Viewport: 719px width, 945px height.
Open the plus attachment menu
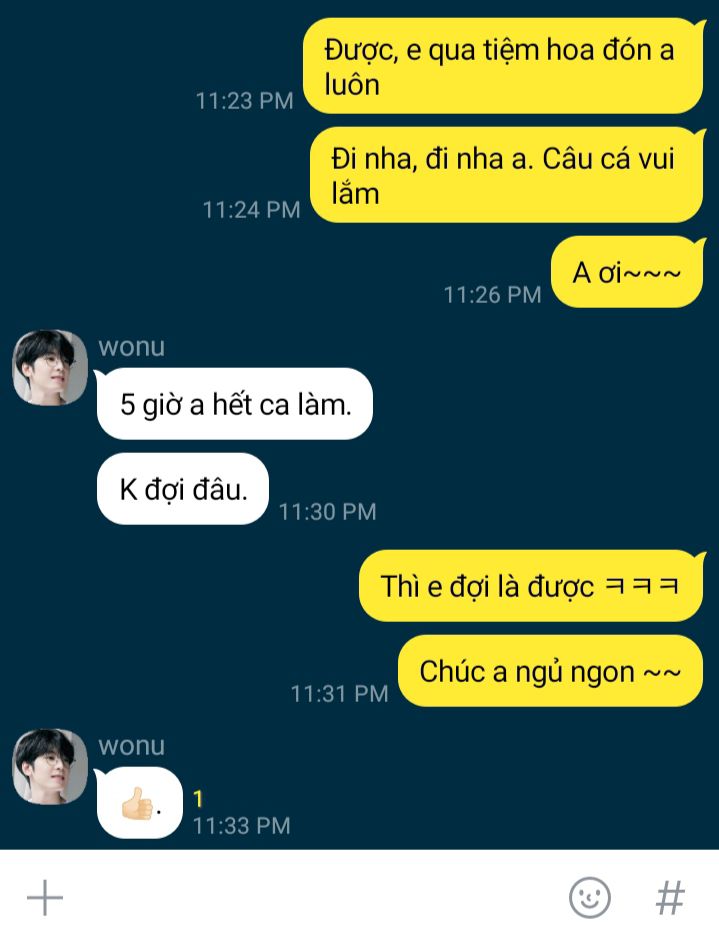(x=44, y=898)
